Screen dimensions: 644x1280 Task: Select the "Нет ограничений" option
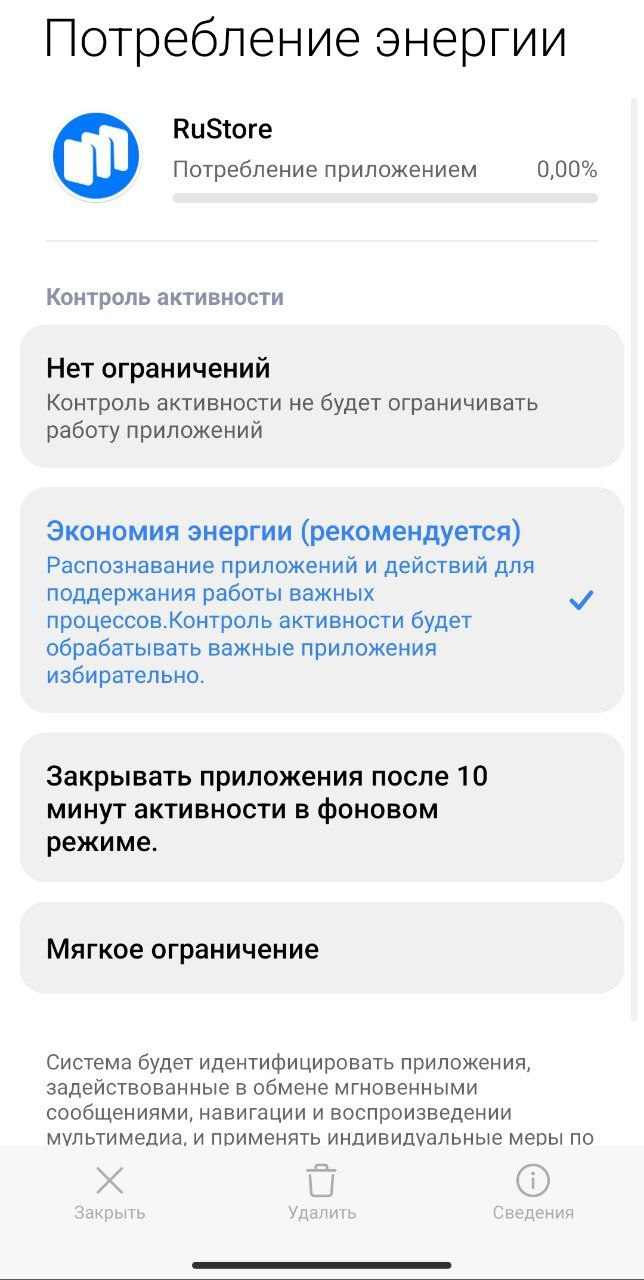tap(322, 396)
